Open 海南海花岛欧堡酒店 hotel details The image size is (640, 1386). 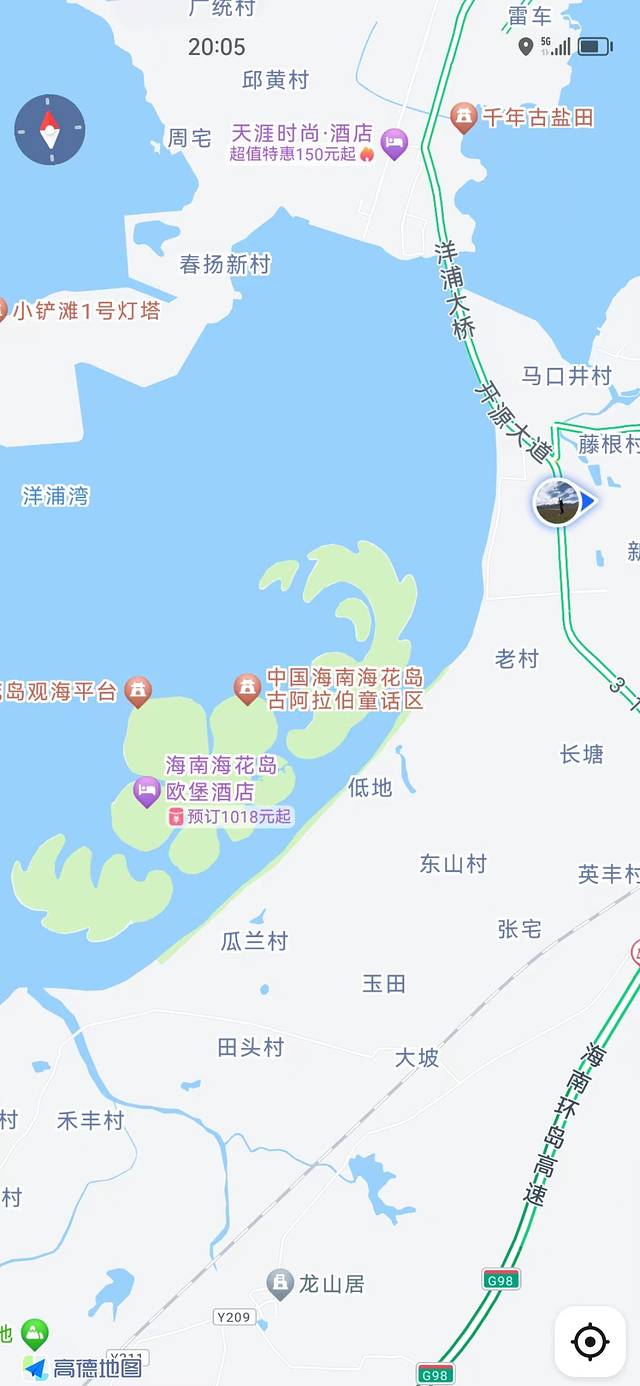[x=147, y=792]
